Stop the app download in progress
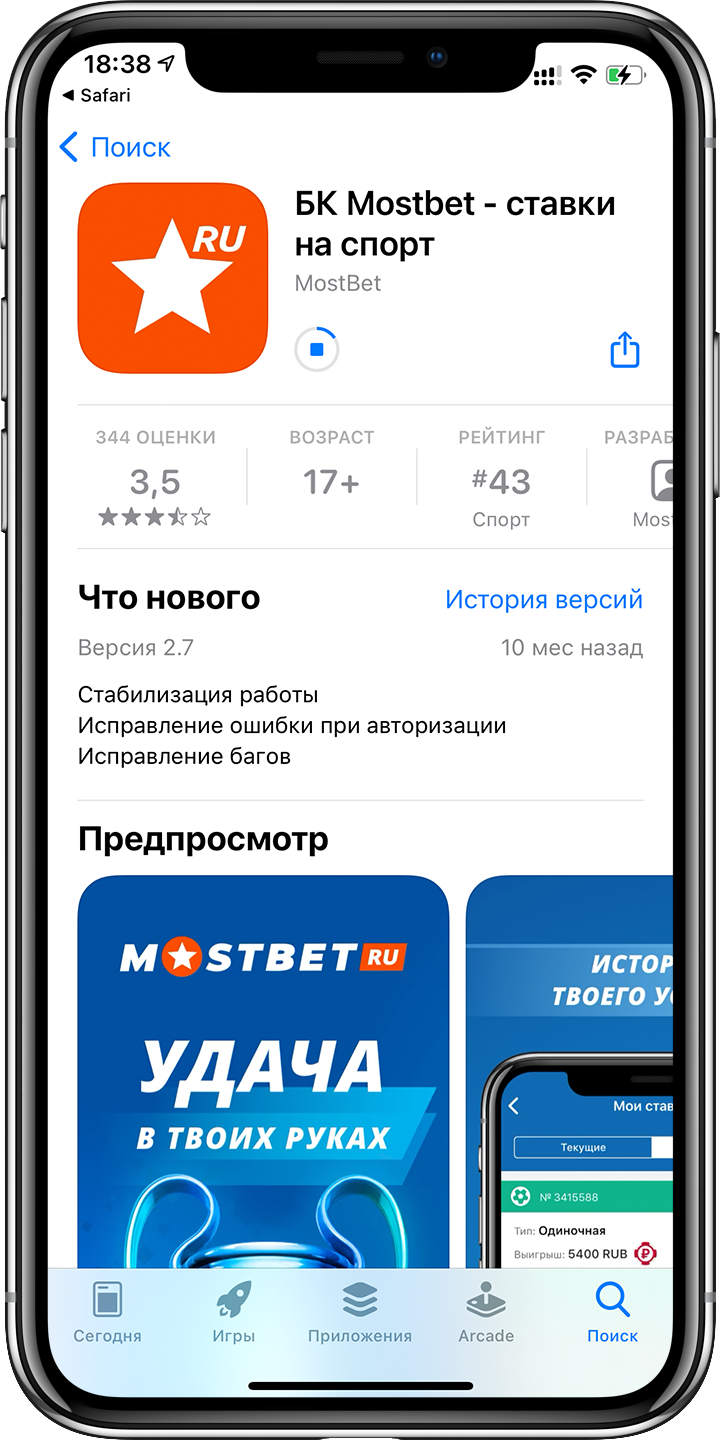 point(317,350)
